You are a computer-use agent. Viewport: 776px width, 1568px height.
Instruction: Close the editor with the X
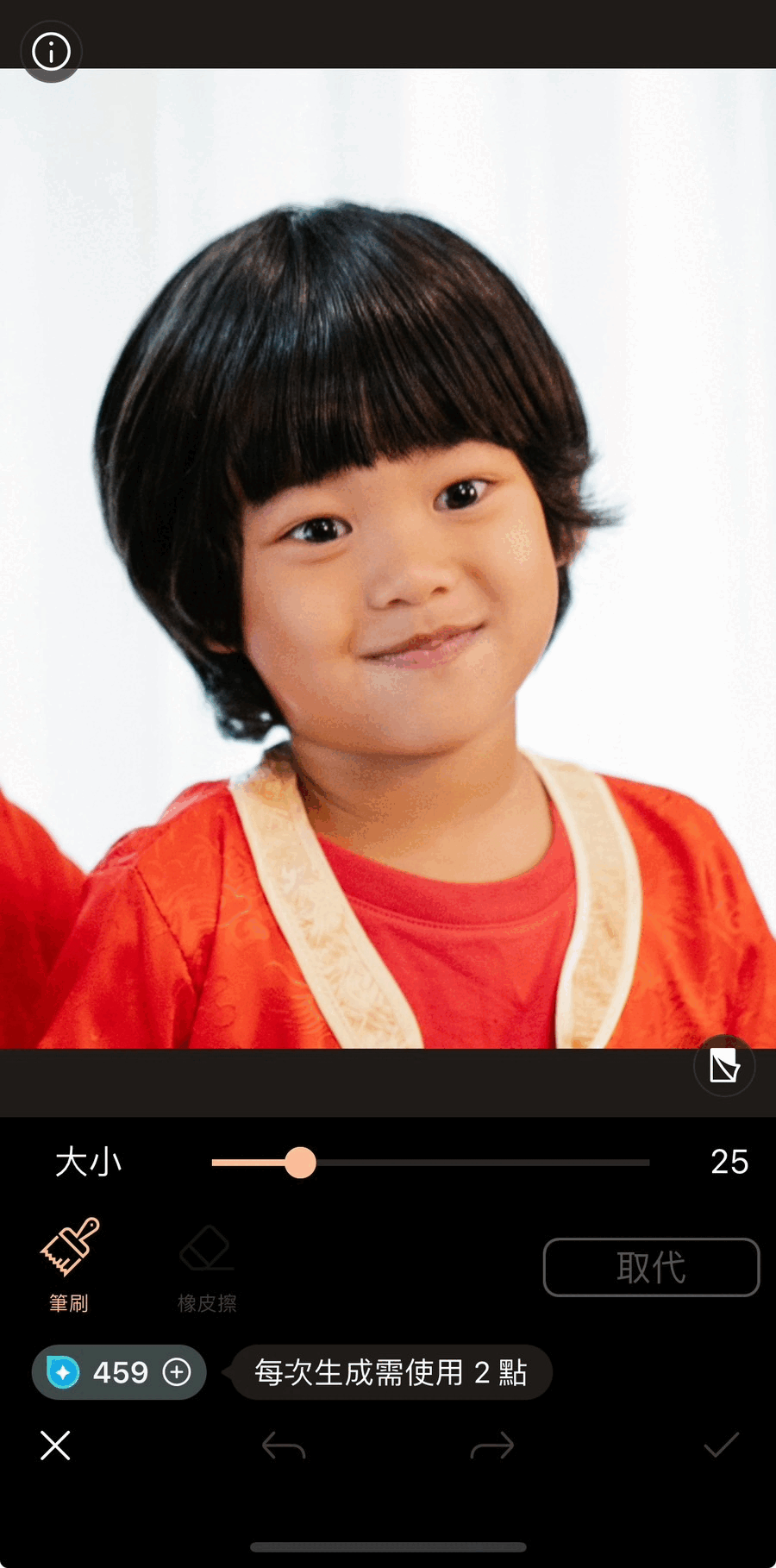tap(55, 1445)
